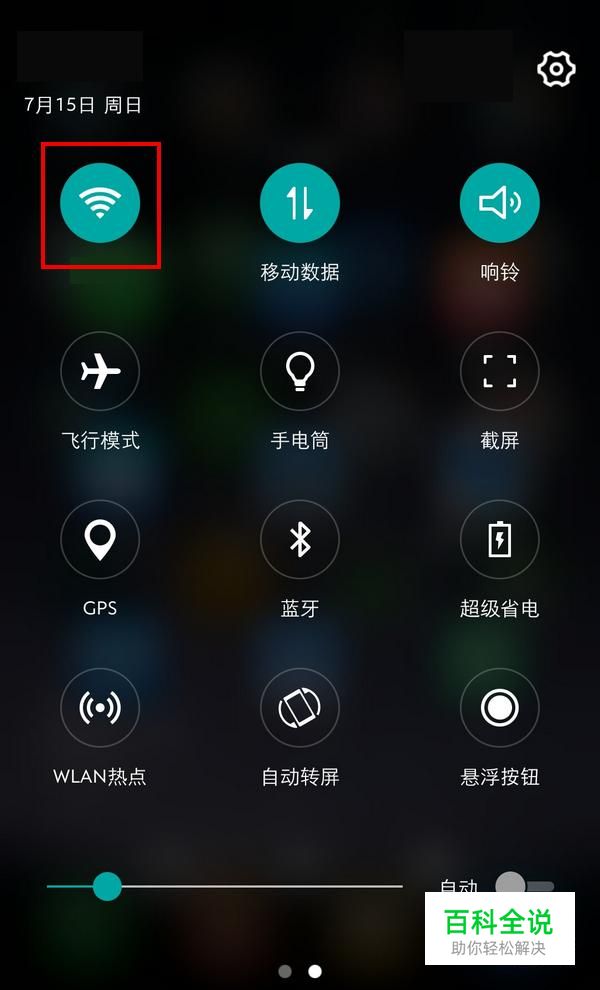This screenshot has height=990, width=600.
Task: Enable the 悬浮按钮 floating button
Action: pos(500,708)
